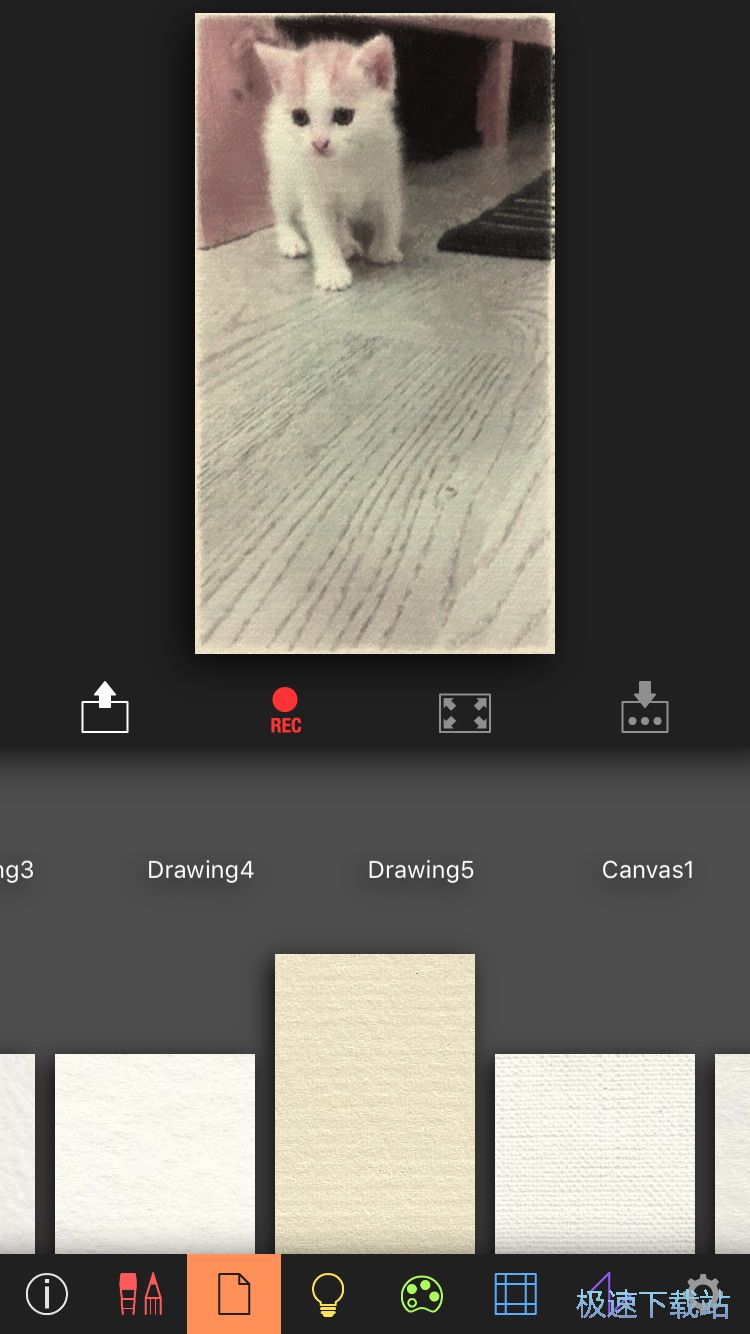Screen dimensions: 750x1334
Task: Switch to the light bulb tab
Action: [328, 1294]
